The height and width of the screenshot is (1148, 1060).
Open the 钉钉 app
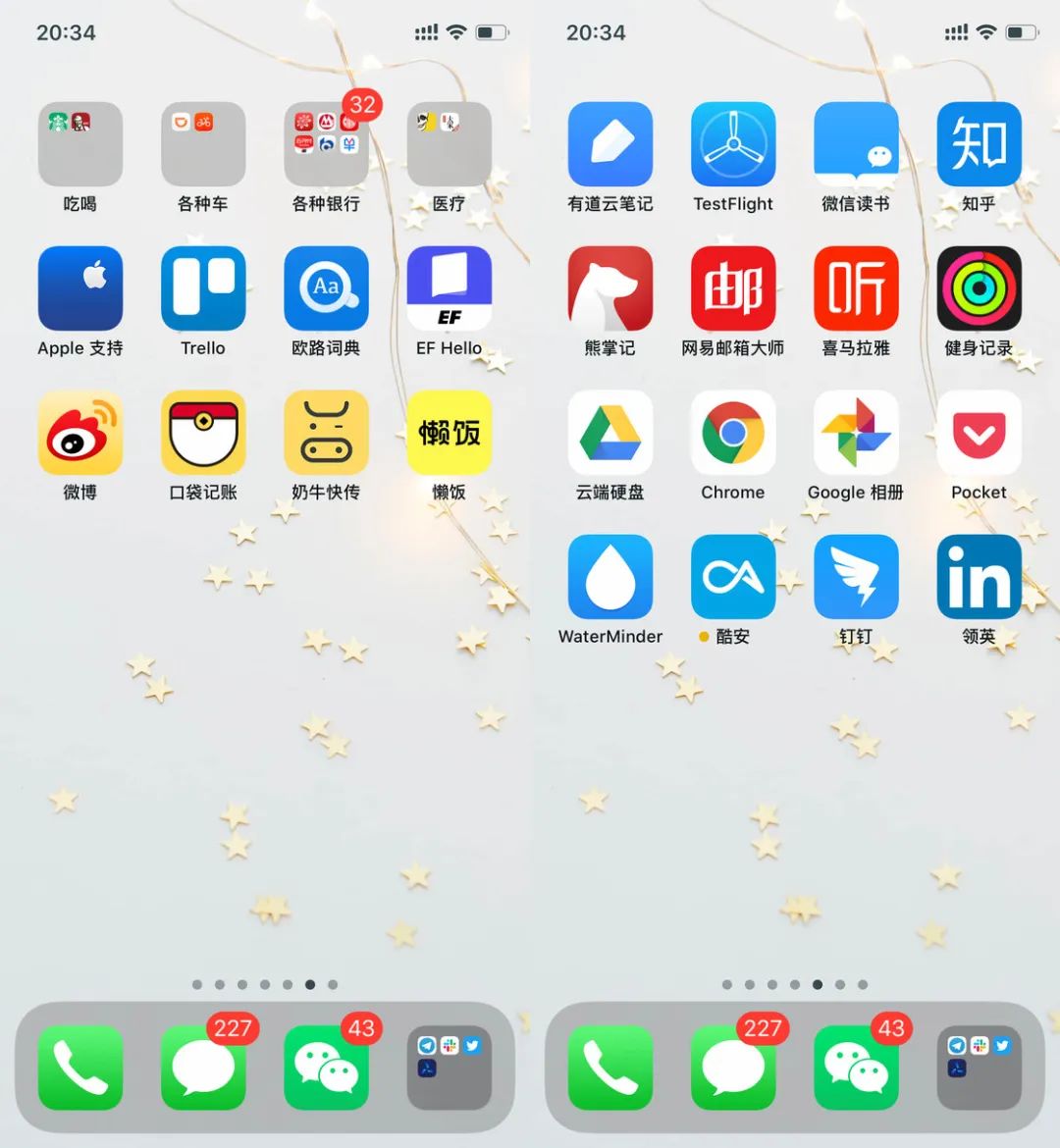(856, 577)
